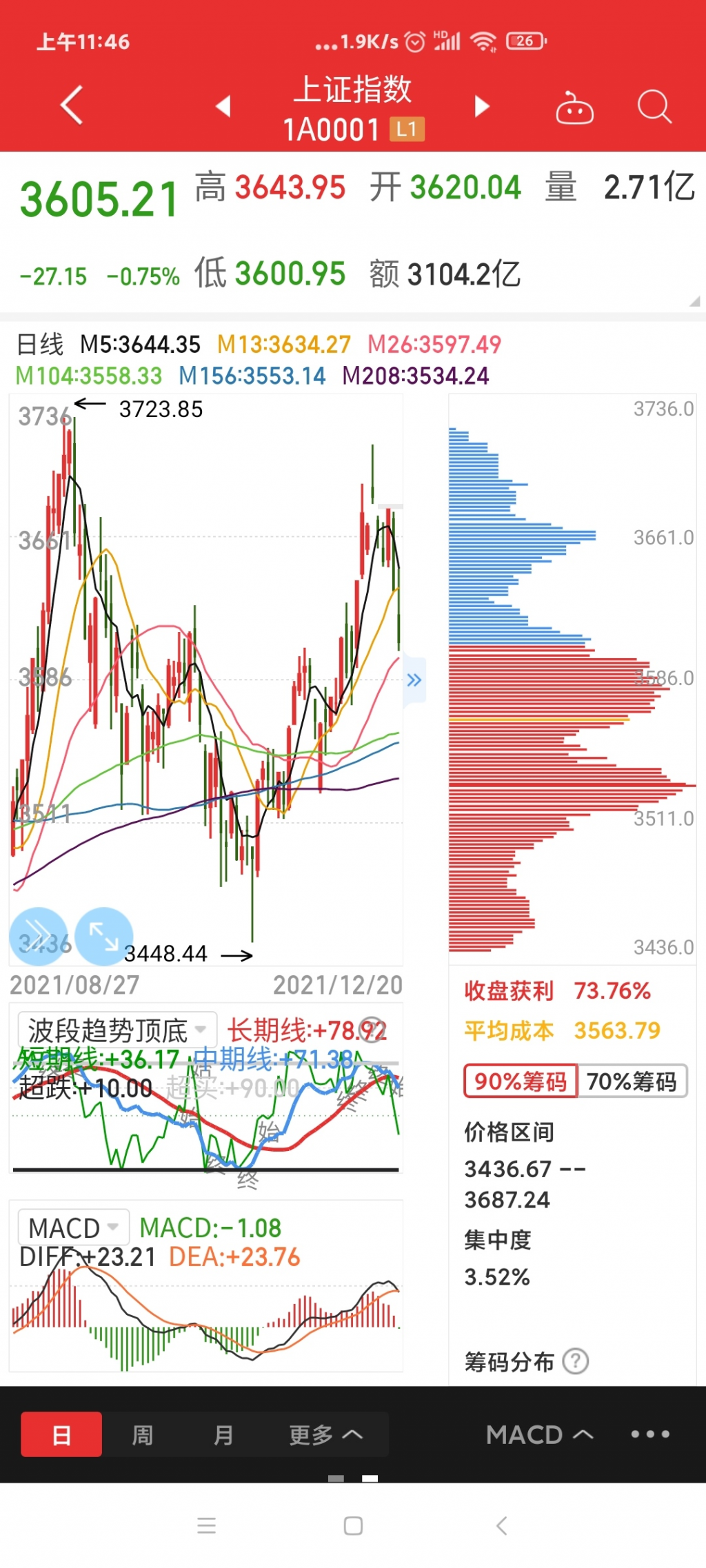Screen dimensions: 706x1568
Task: Tap the system home button
Action: click(353, 1526)
